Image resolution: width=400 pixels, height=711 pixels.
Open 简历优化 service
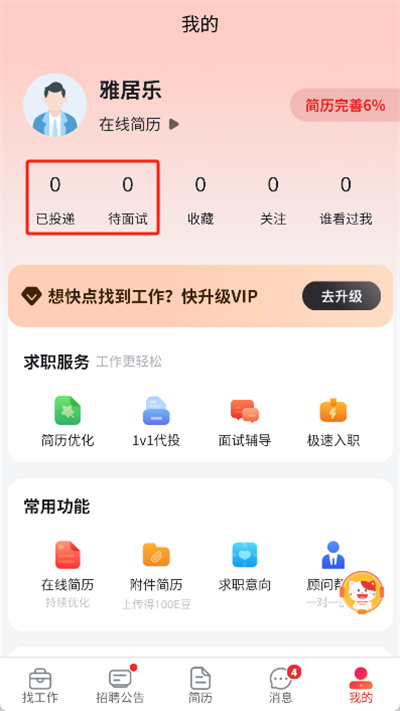coord(68,421)
